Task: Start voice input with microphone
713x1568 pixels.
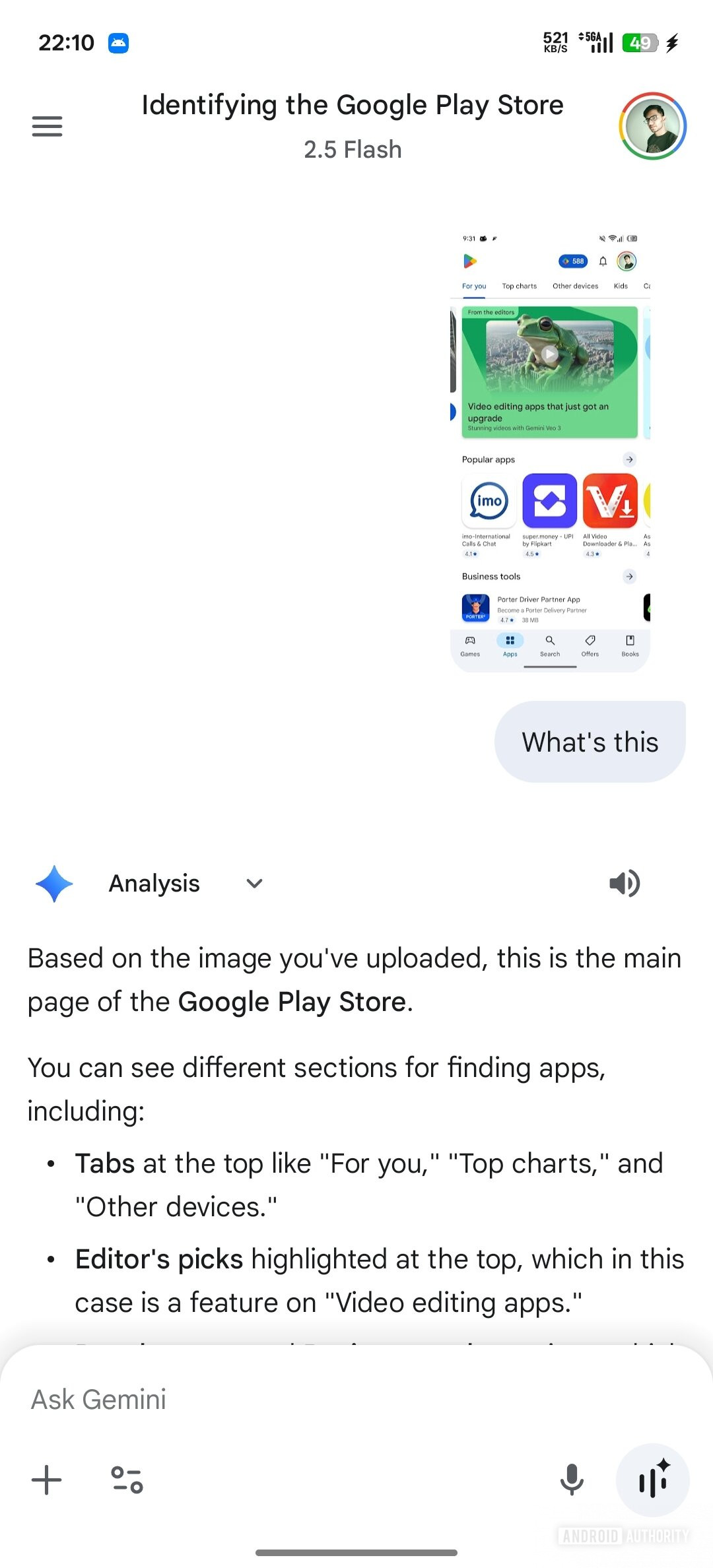Action: point(572,1480)
